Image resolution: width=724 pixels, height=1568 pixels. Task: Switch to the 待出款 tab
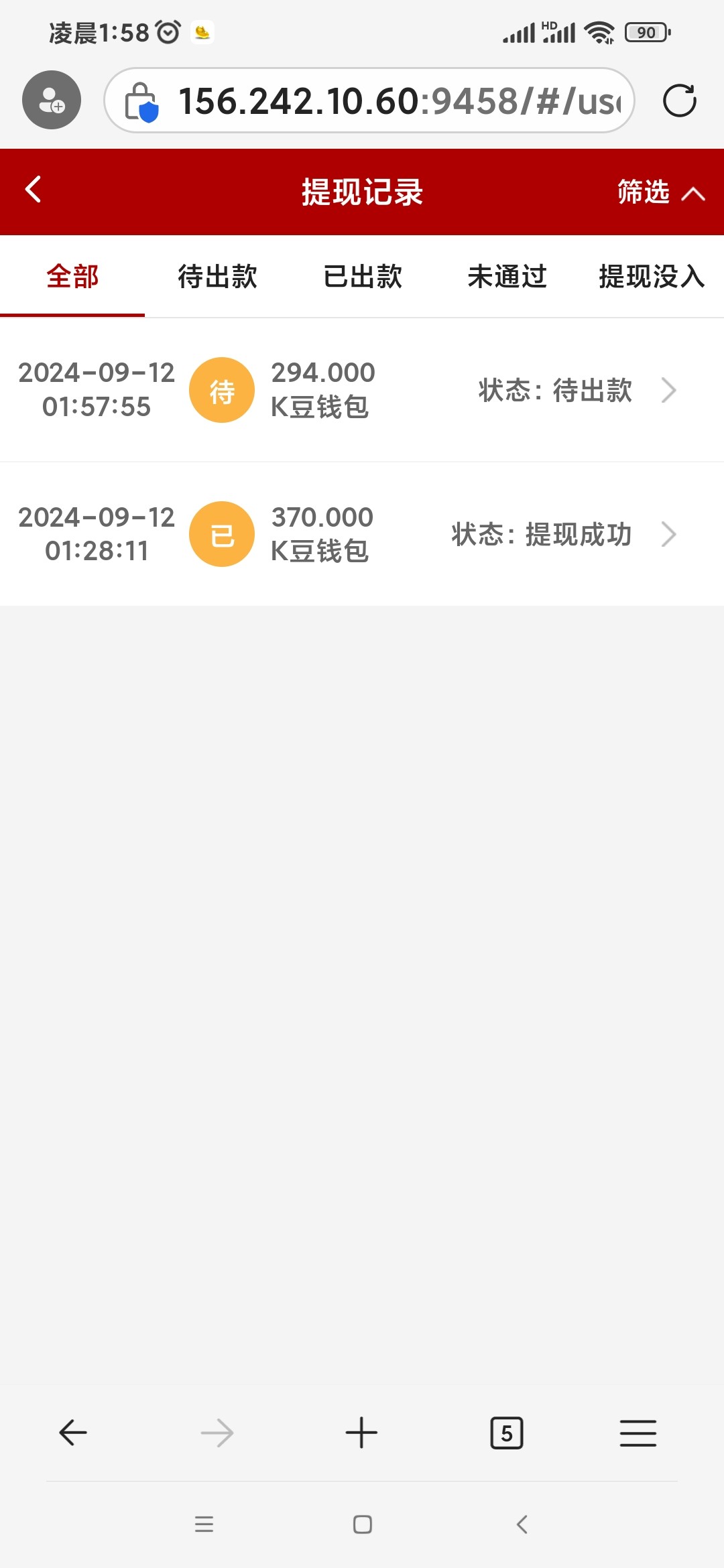pos(217,276)
